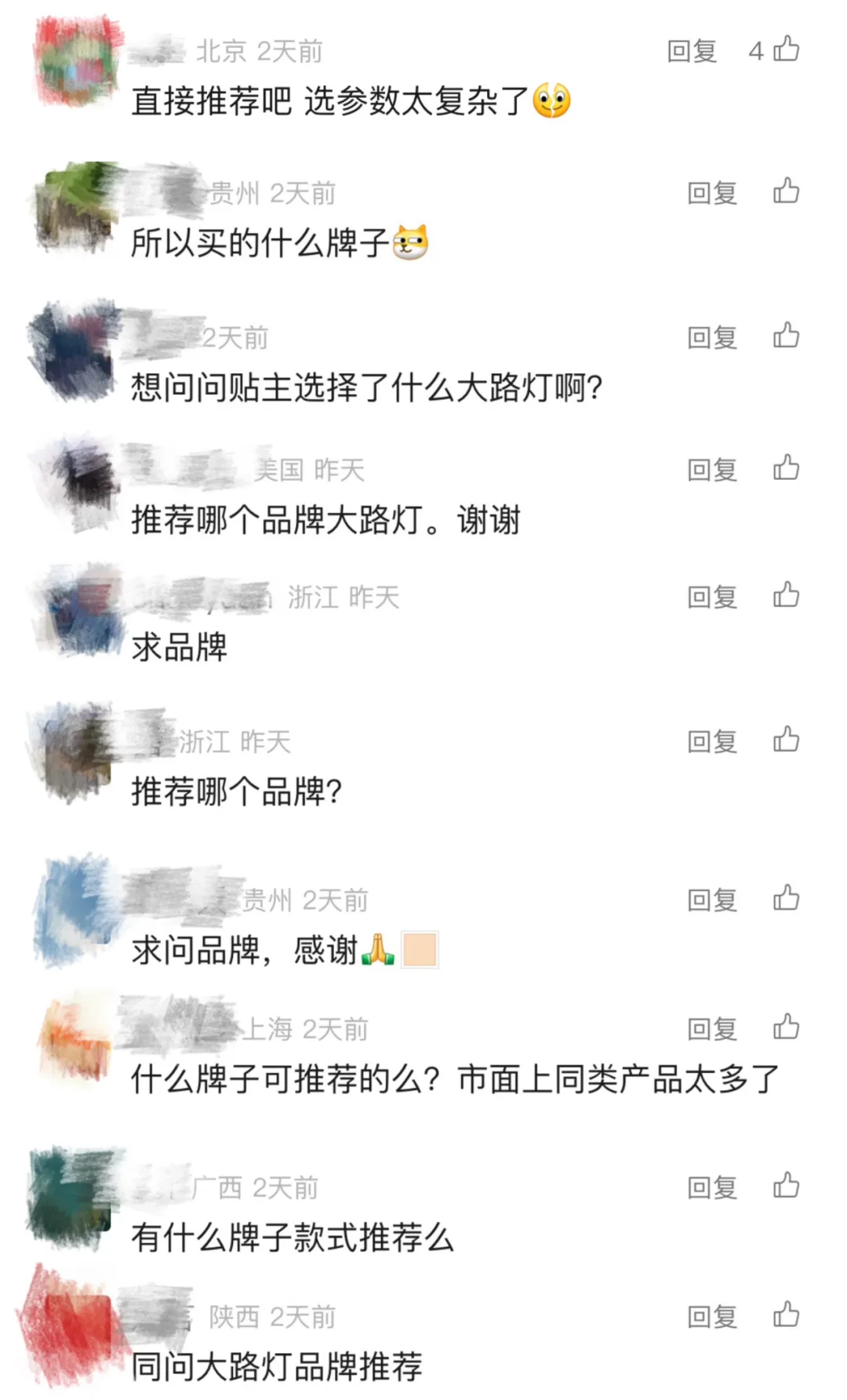Like the comment 推荐哪个品牌大路灯。谢谢
Viewport: 847px width, 1400px height.
pos(786,468)
